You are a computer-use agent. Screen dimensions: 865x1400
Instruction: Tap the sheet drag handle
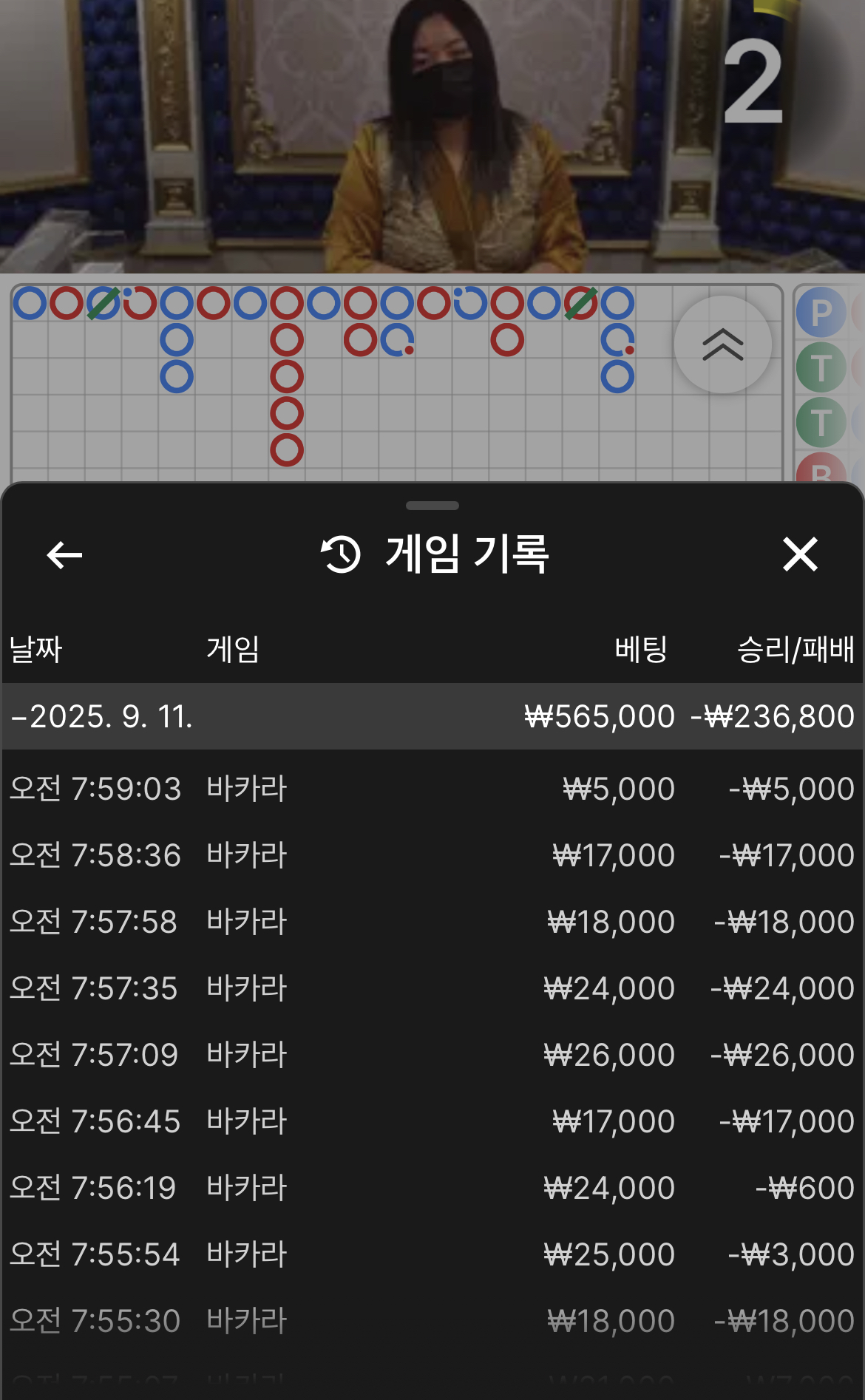point(432,506)
